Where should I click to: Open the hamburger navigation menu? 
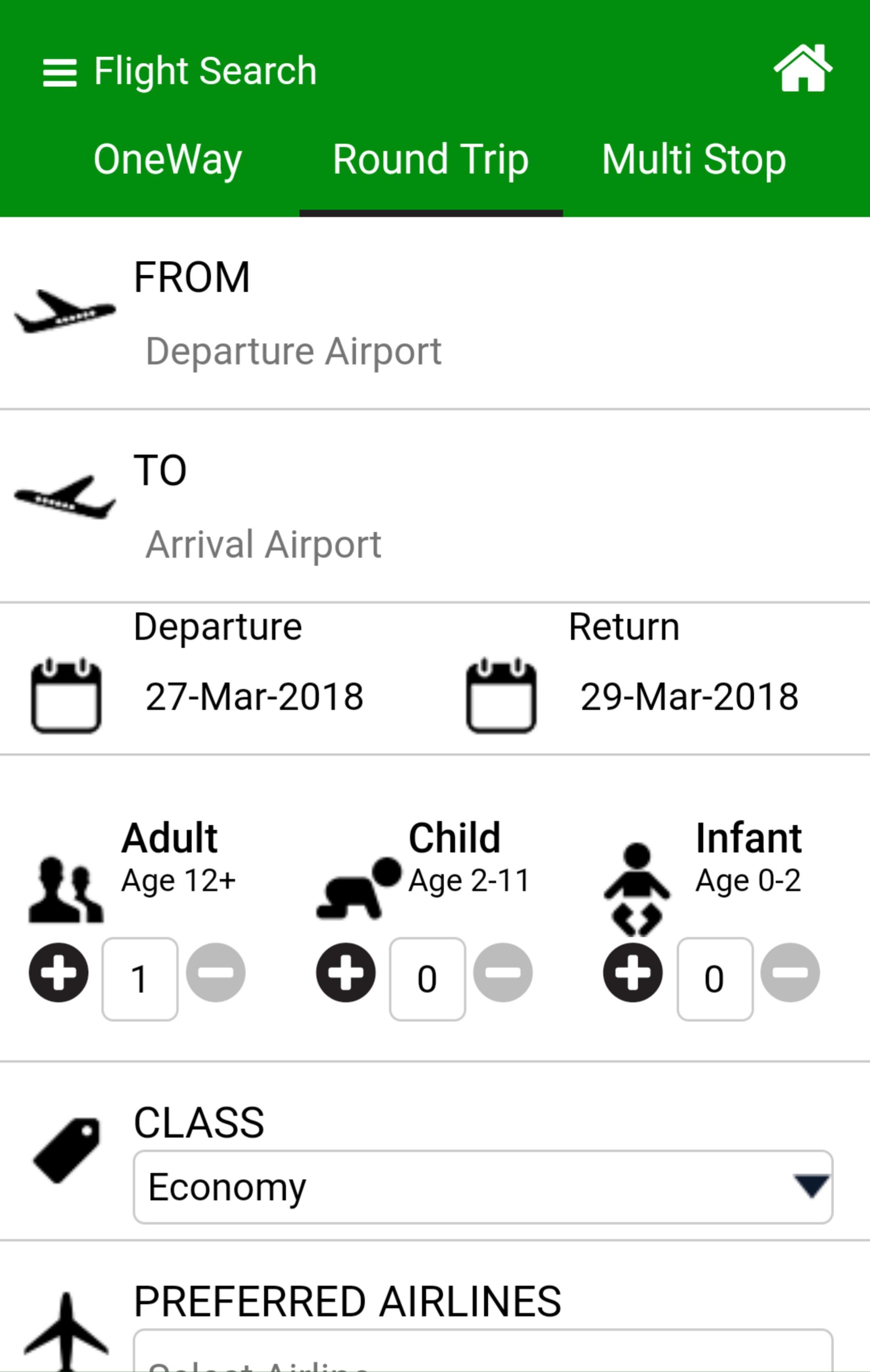pos(60,70)
